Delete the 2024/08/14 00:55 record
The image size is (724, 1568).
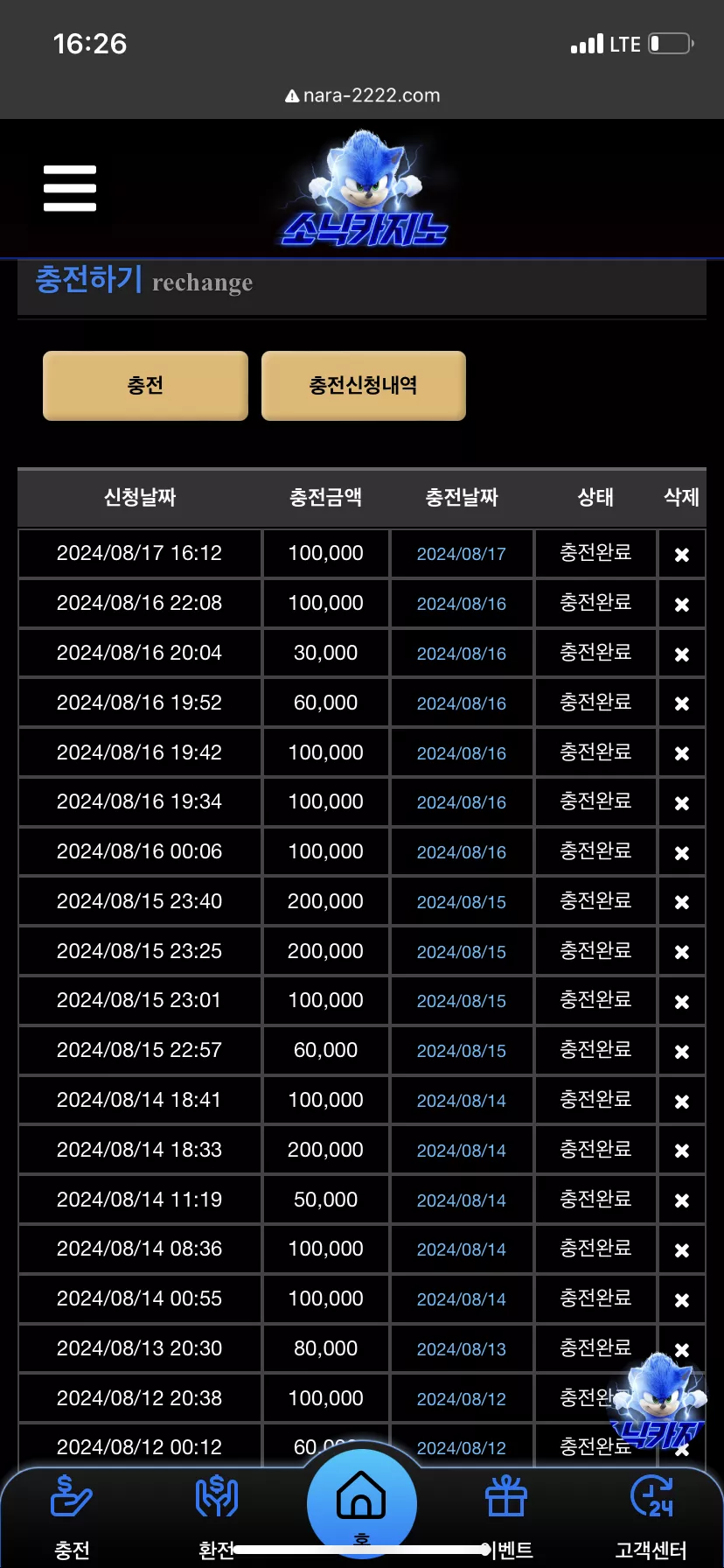(x=682, y=1300)
